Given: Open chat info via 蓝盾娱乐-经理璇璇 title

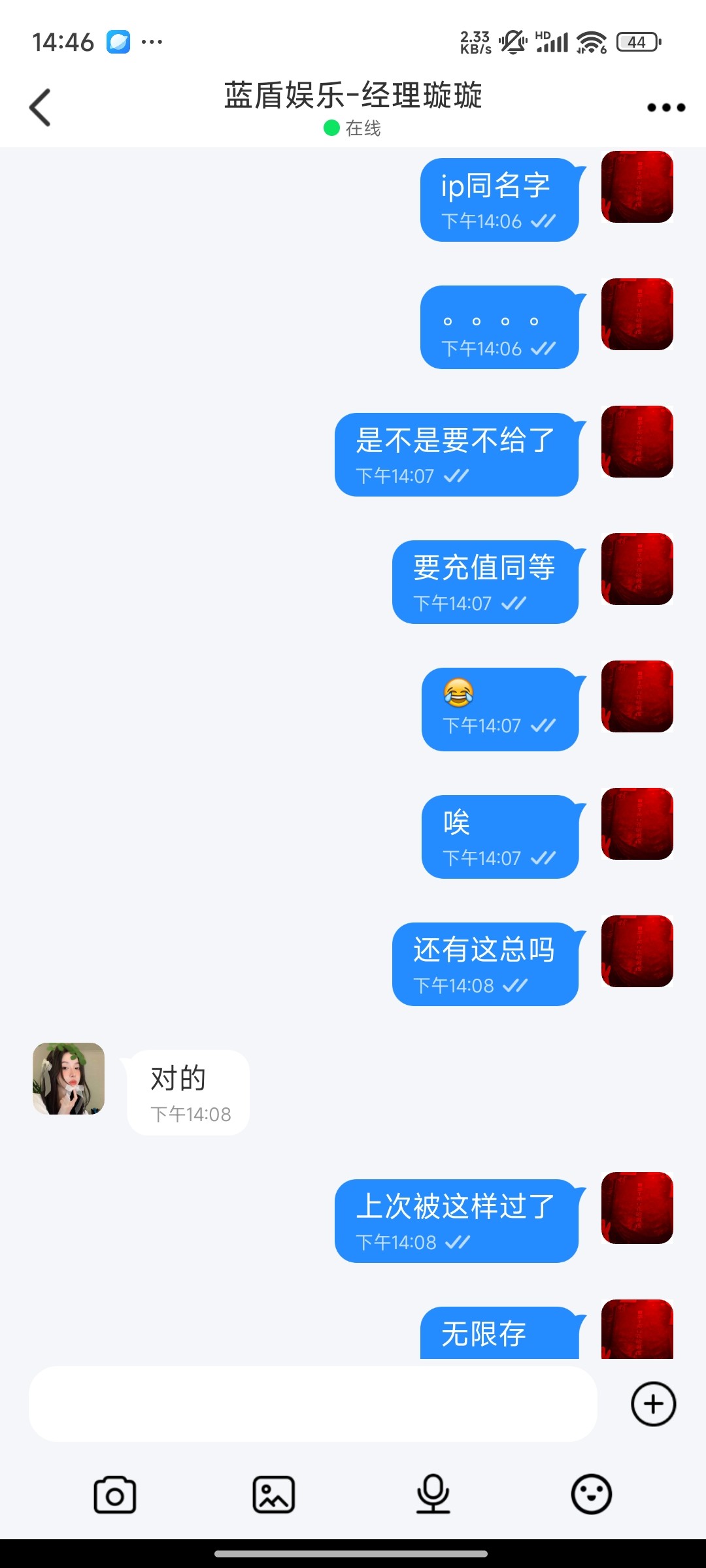Looking at the screenshot, I should coord(353,96).
